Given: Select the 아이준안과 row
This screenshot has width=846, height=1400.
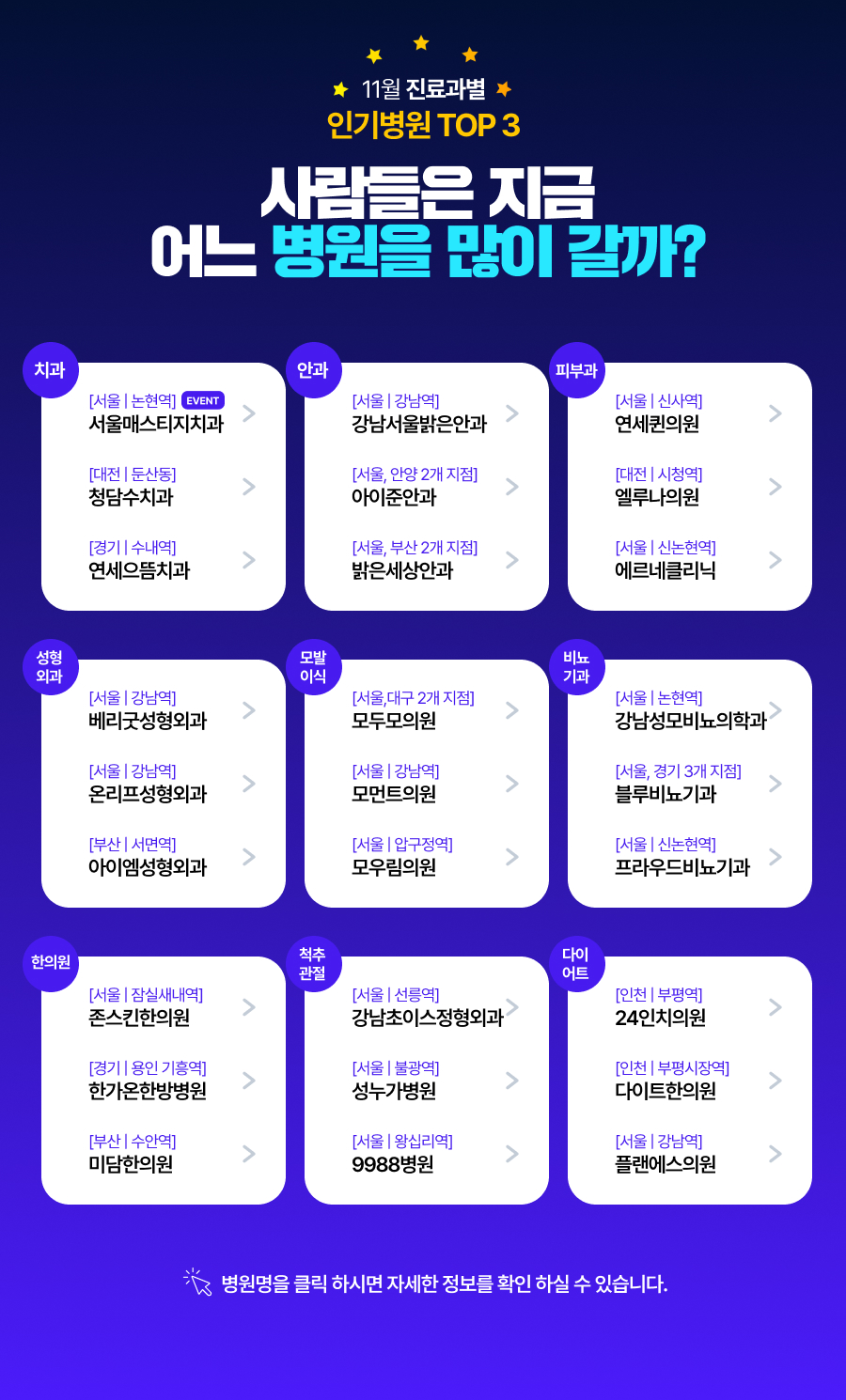Looking at the screenshot, I should (394, 497).
